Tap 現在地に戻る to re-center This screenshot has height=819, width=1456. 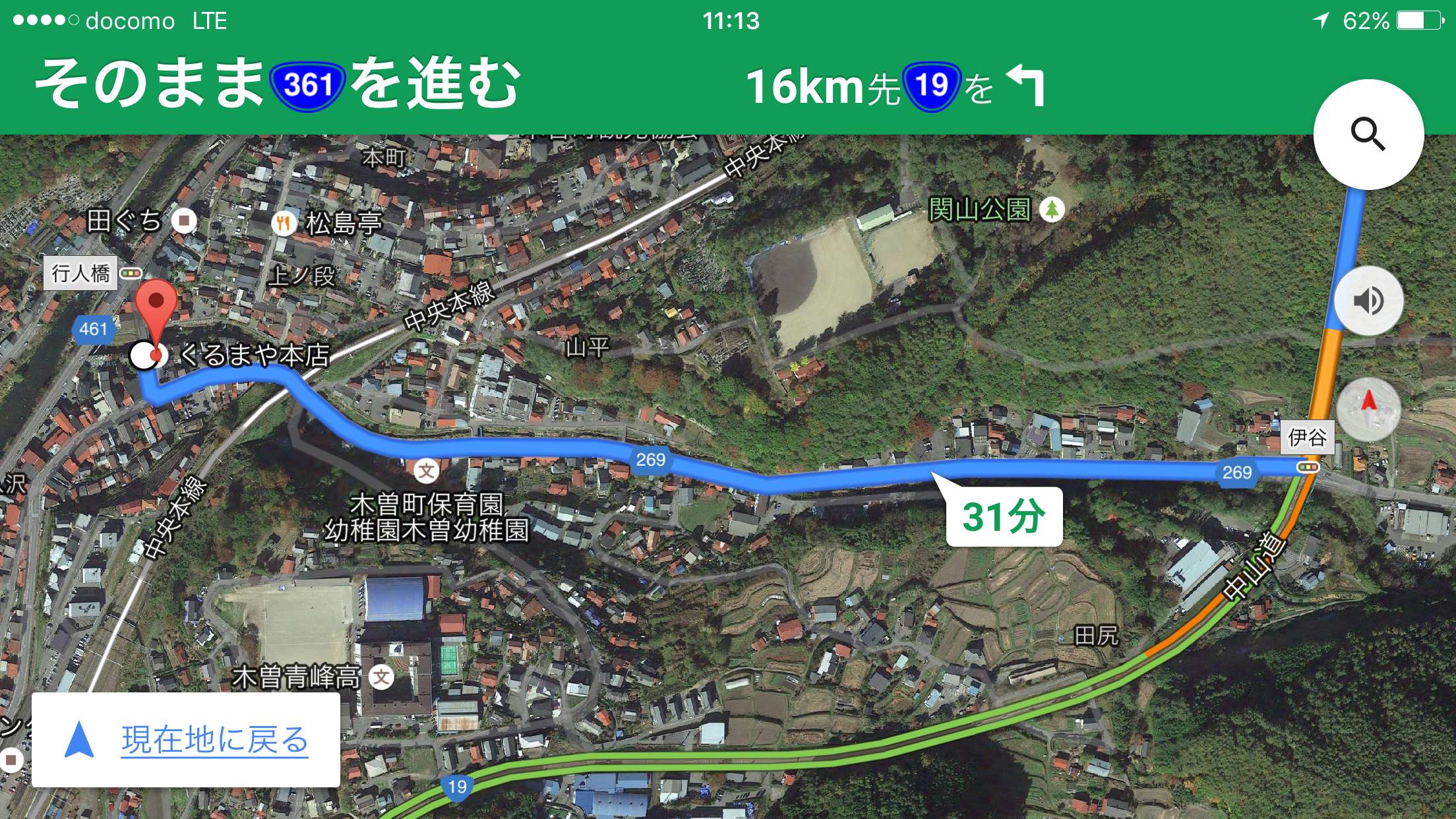[x=186, y=740]
